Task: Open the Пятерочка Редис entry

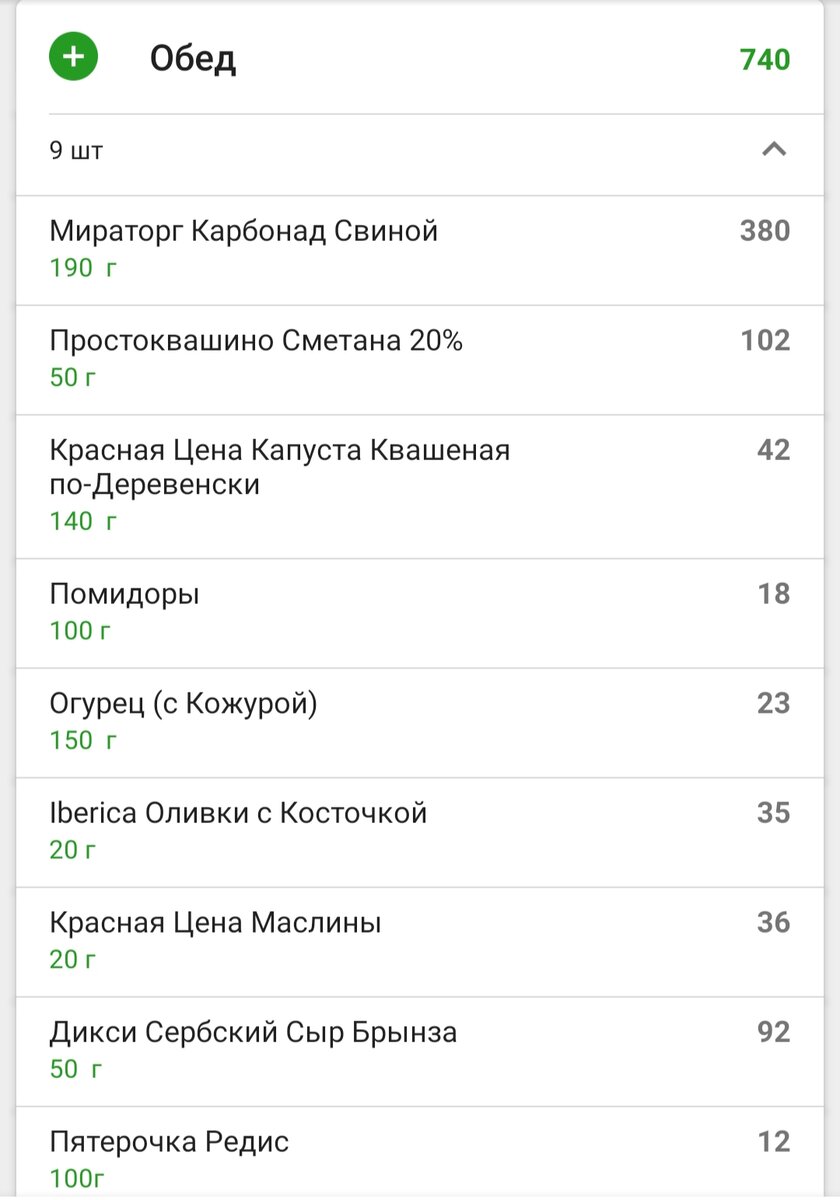Action: pyautogui.click(x=169, y=1141)
